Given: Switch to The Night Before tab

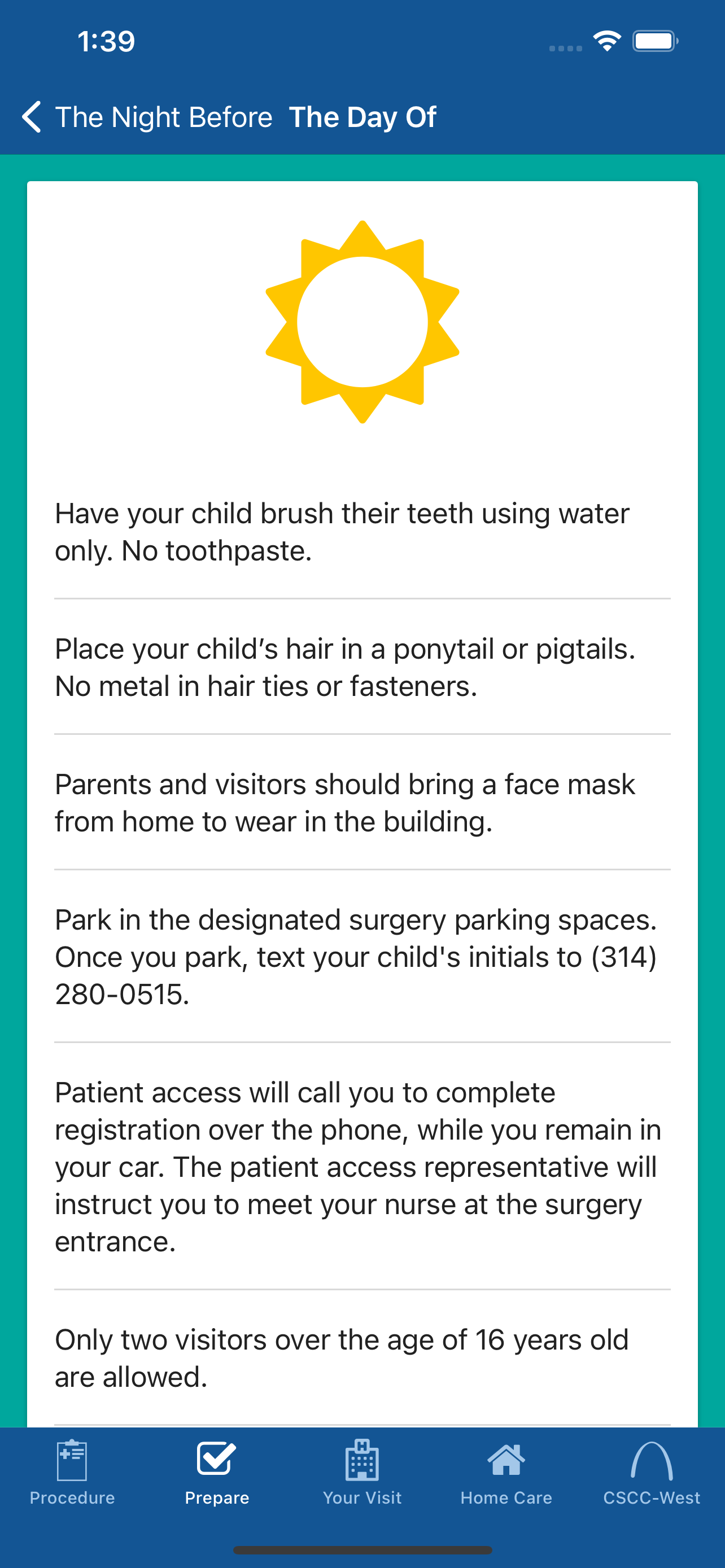Looking at the screenshot, I should [164, 117].
